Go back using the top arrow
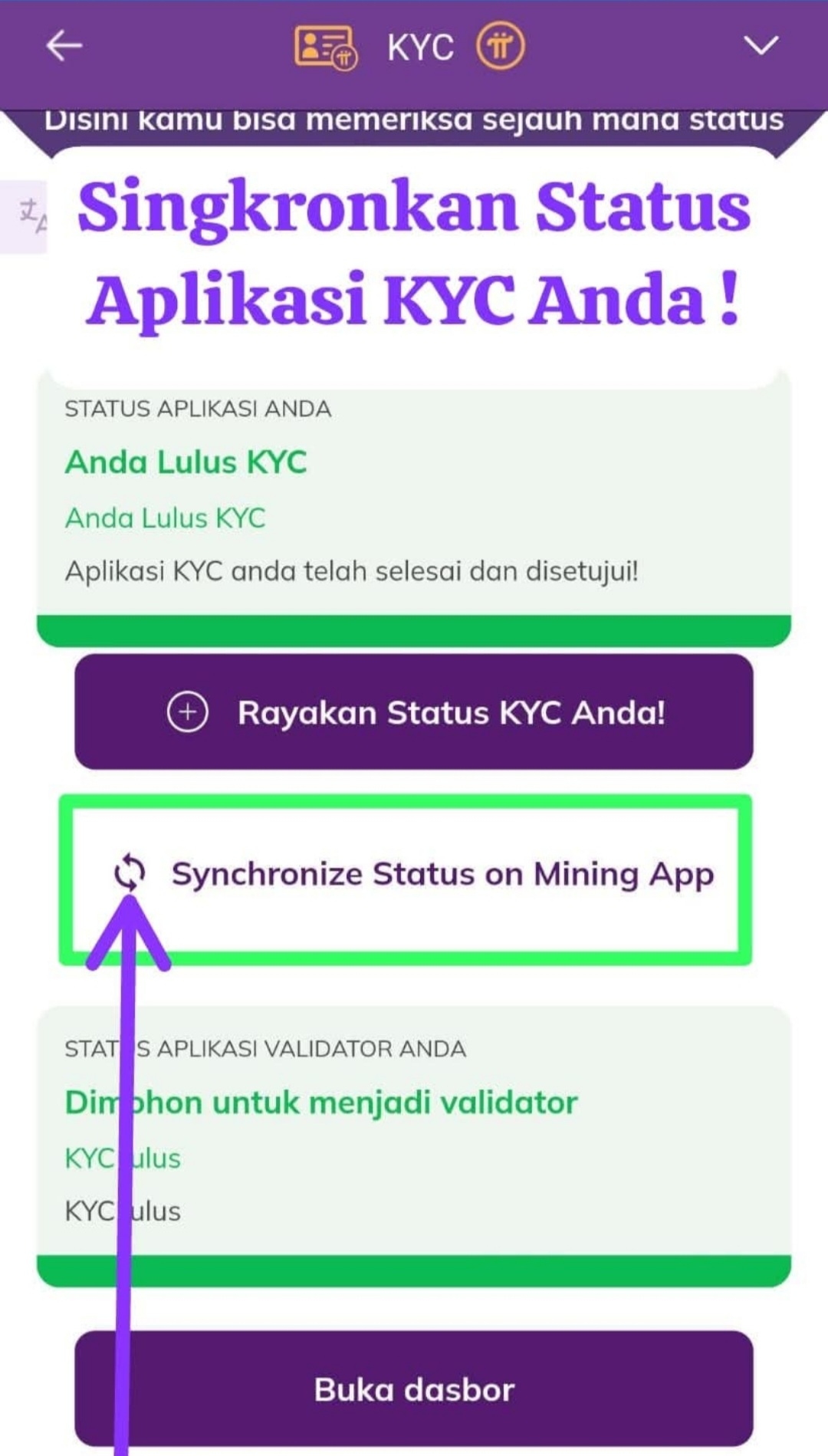 coord(64,46)
